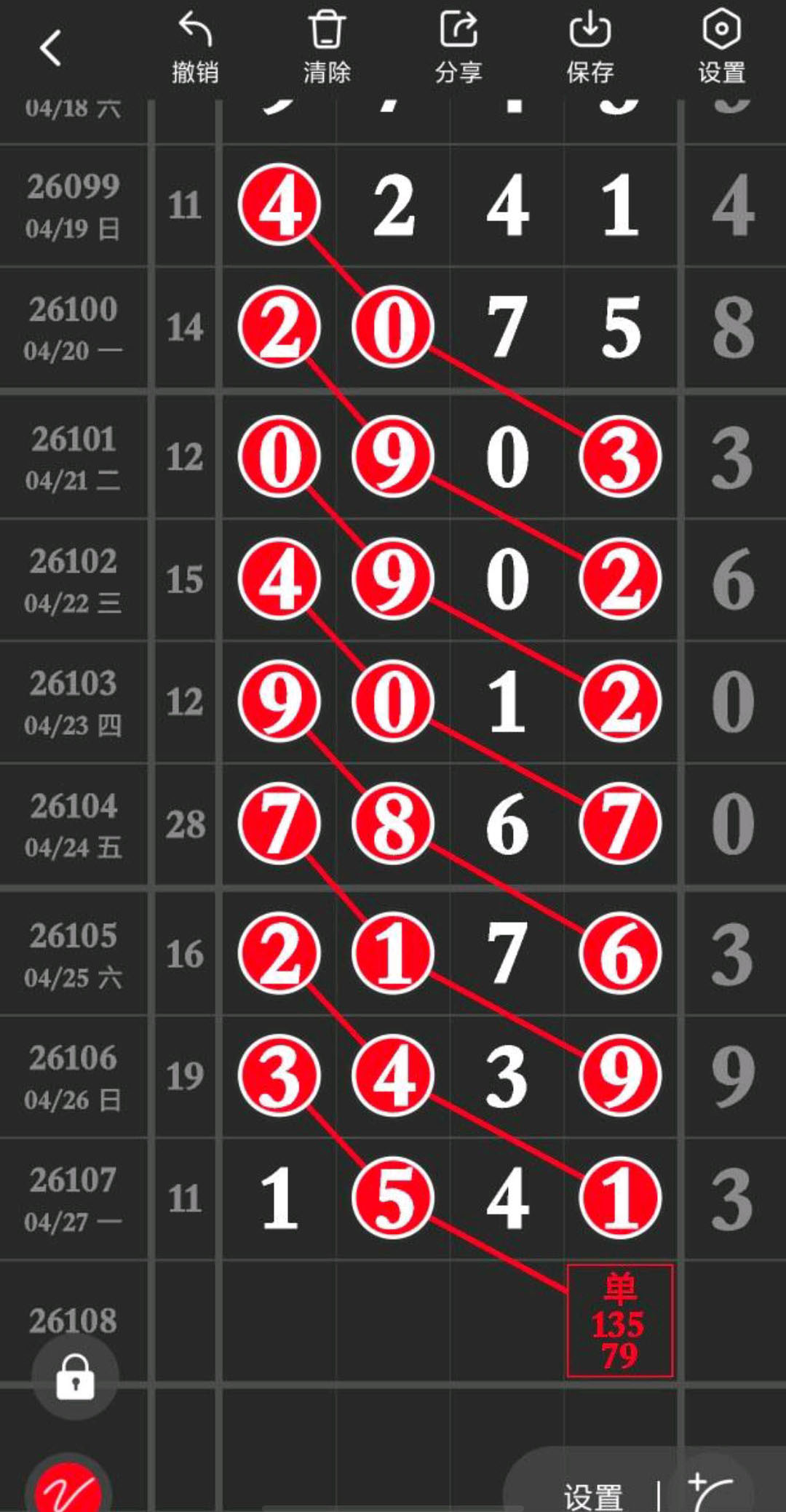Share the chart via 分享
The height and width of the screenshot is (1512, 786).
(x=458, y=48)
